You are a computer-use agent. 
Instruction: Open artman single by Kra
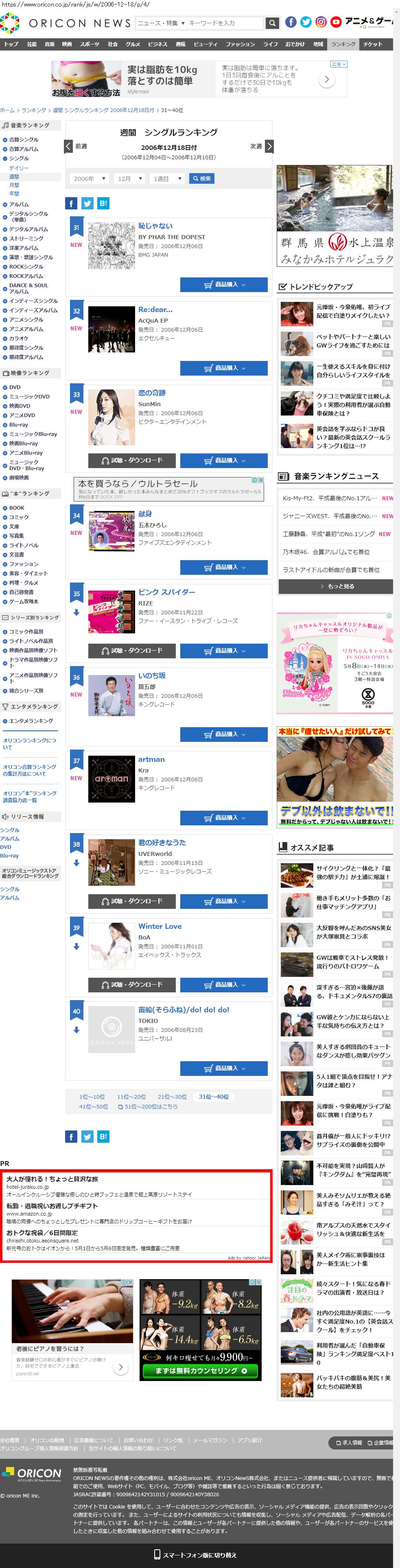point(151,759)
